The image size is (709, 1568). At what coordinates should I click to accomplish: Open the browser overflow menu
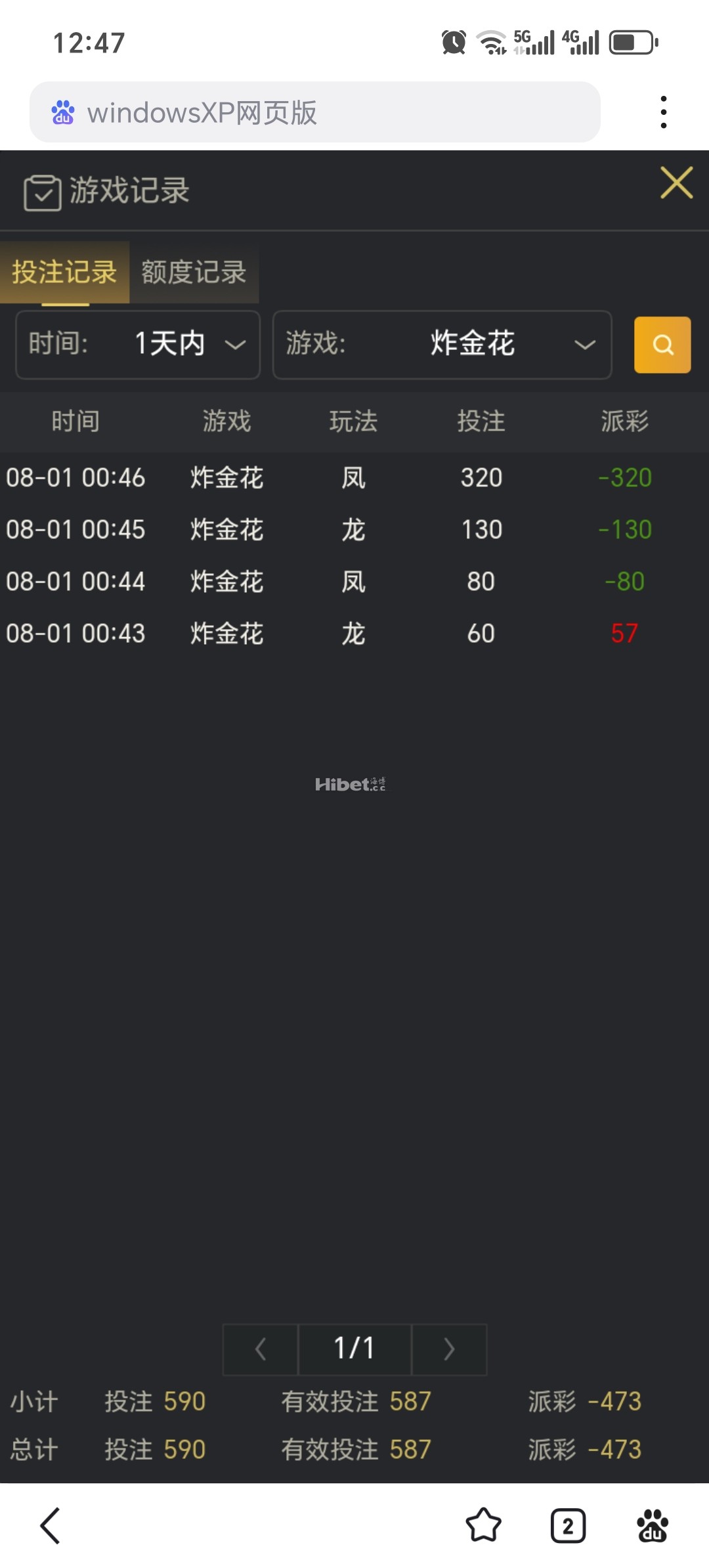click(x=664, y=112)
